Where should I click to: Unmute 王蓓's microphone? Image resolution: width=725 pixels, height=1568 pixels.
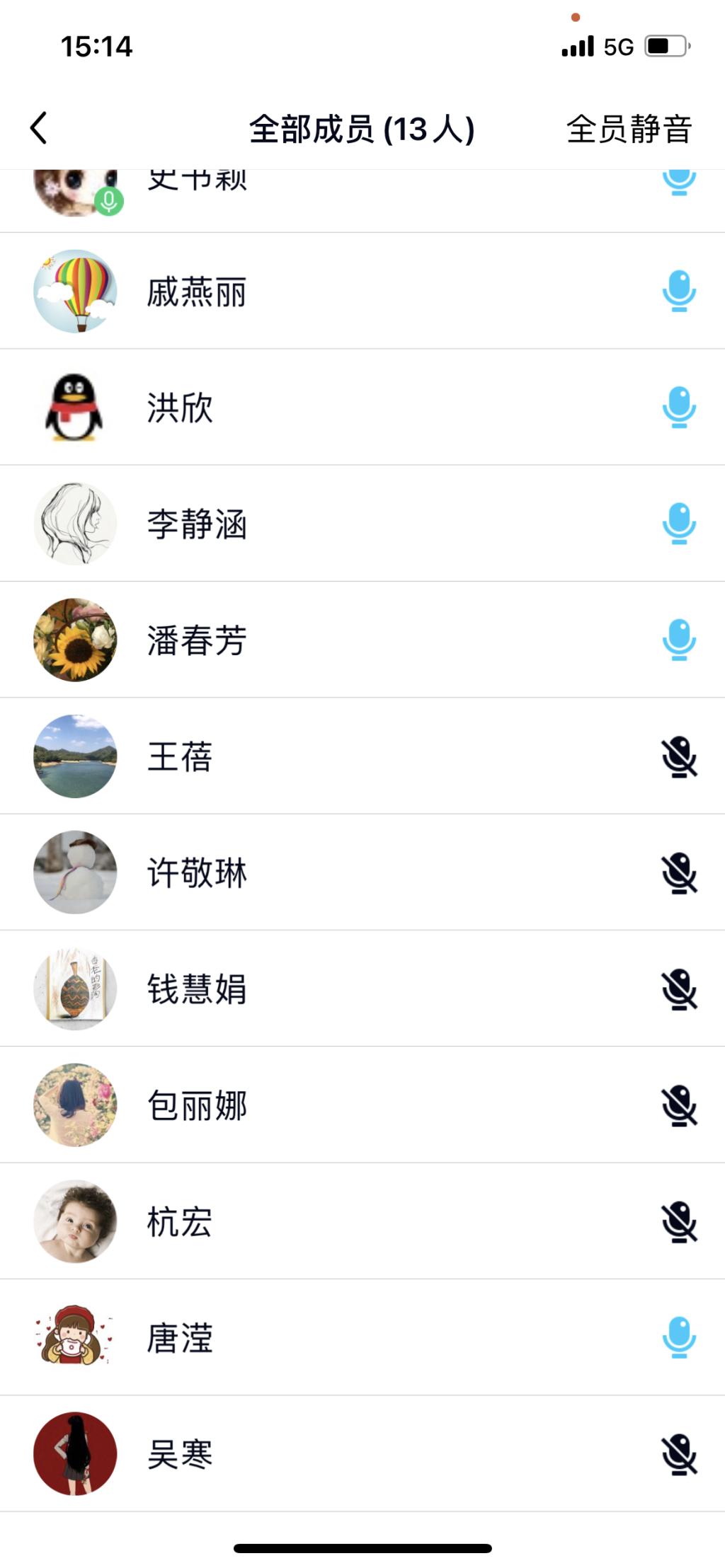tap(679, 756)
